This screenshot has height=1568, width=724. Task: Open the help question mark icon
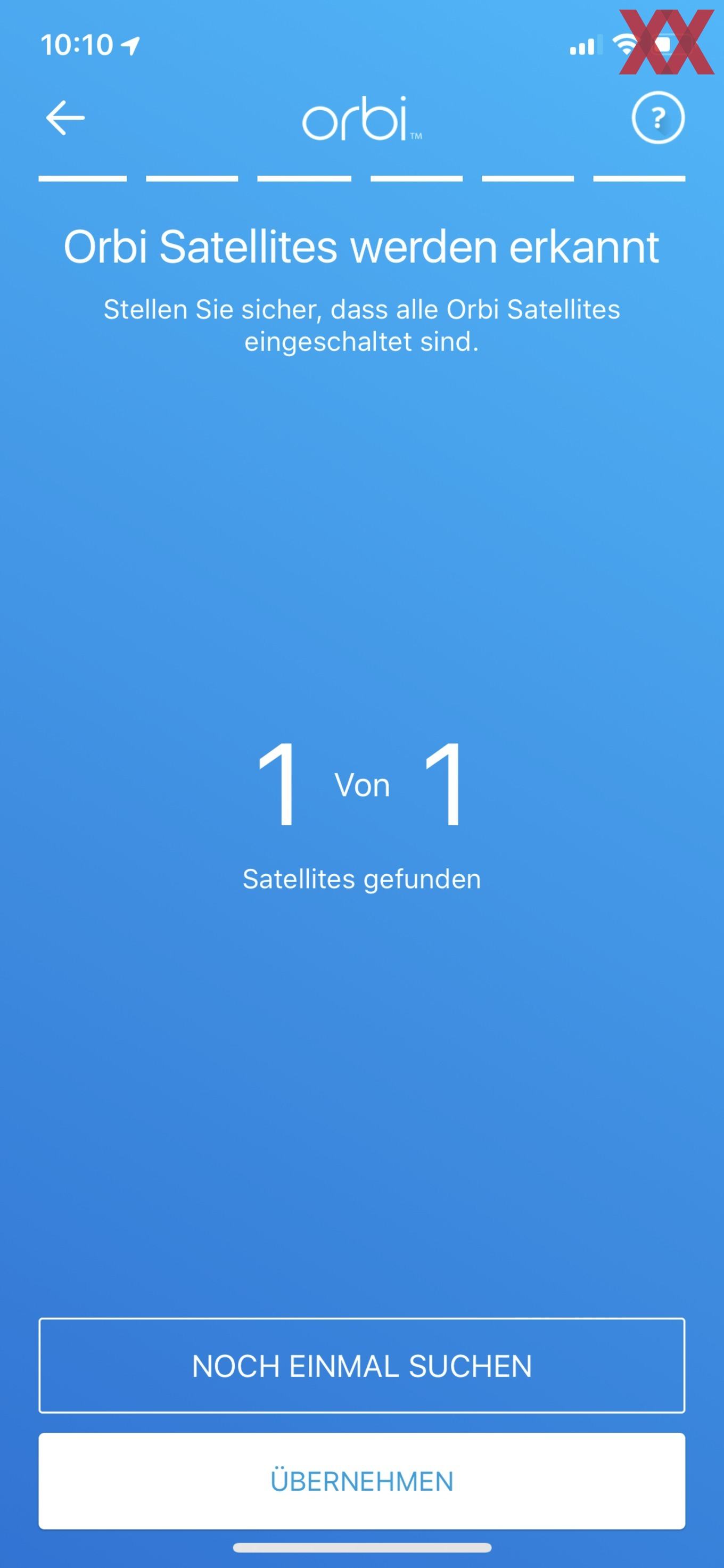657,118
